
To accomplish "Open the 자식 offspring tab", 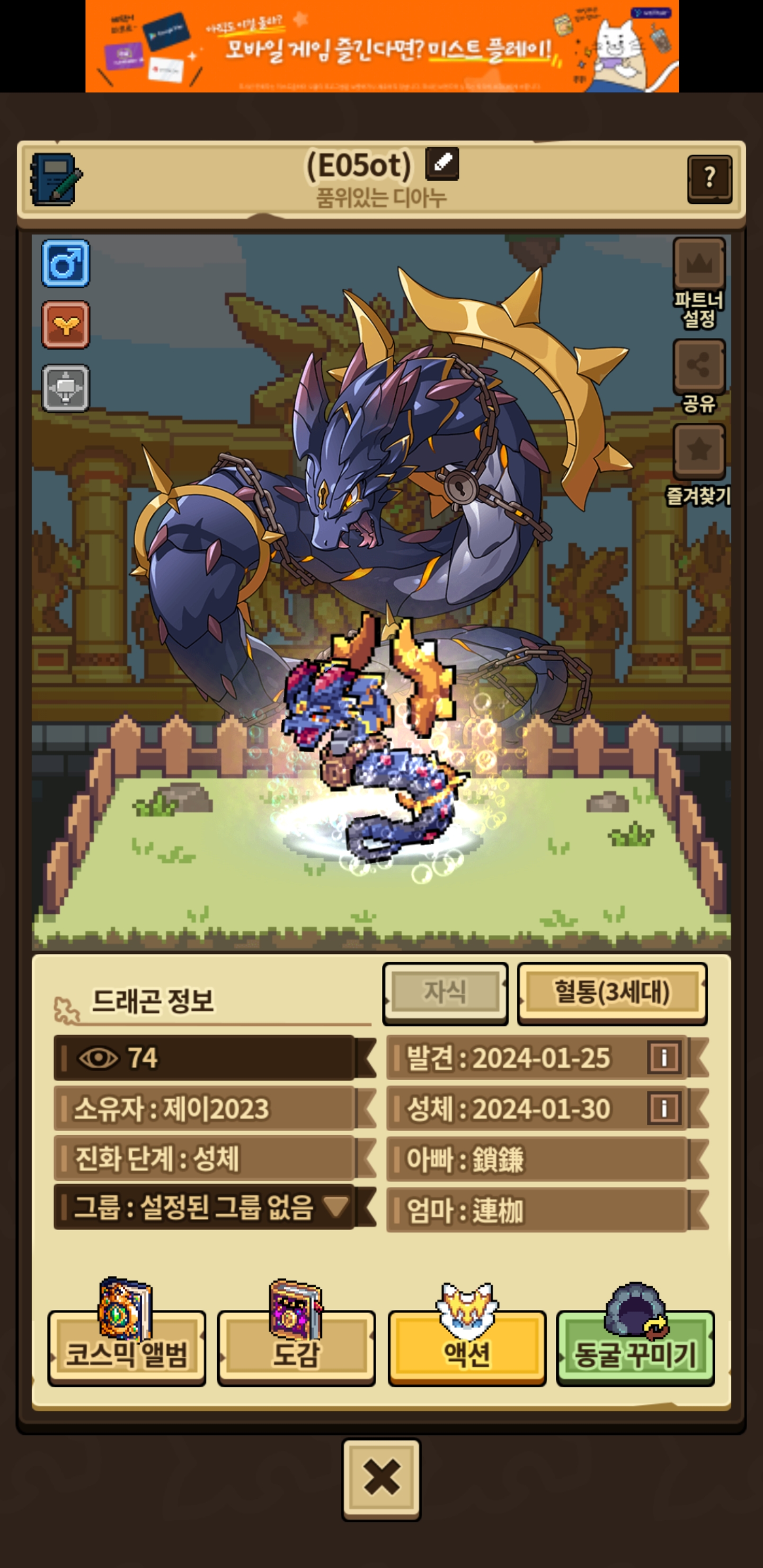I will click(x=445, y=993).
